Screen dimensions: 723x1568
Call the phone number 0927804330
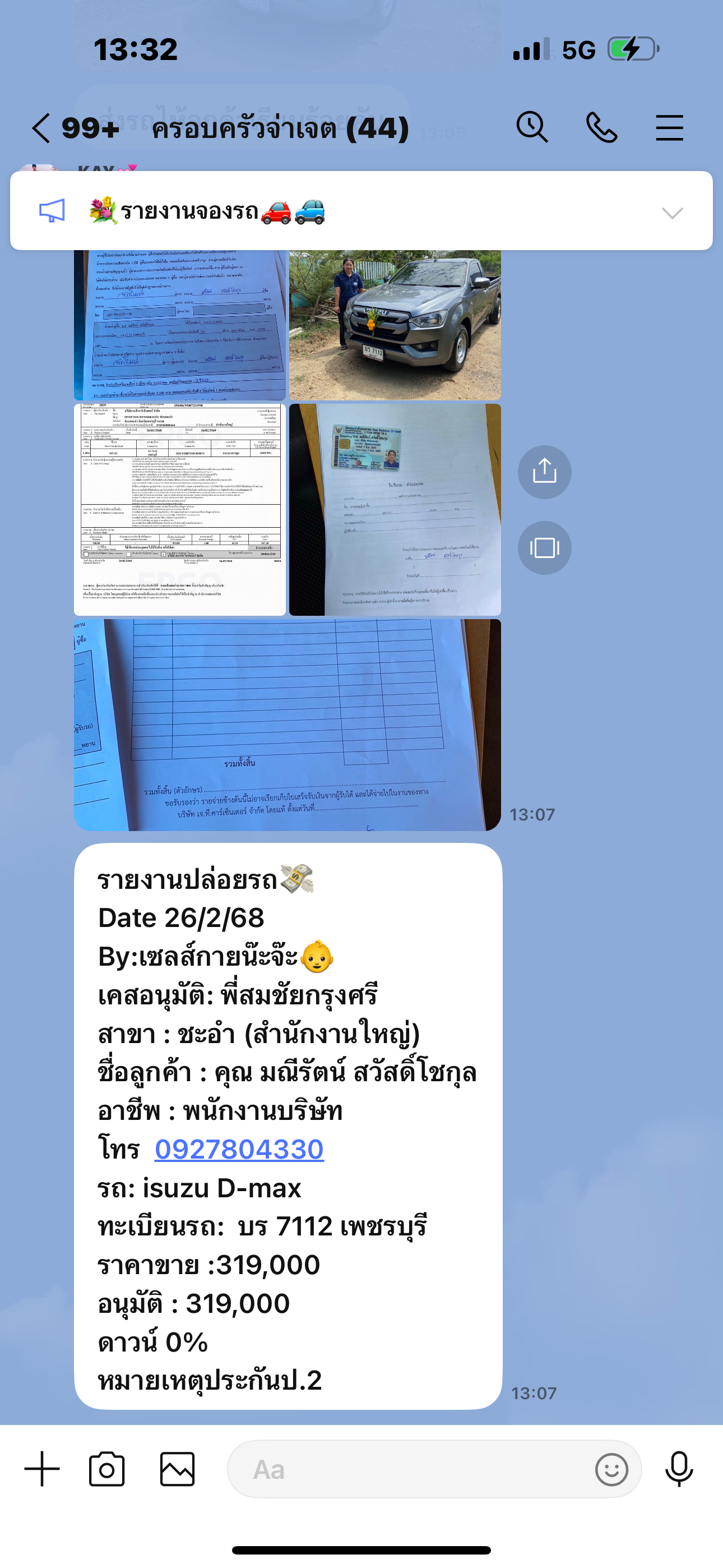(239, 1149)
